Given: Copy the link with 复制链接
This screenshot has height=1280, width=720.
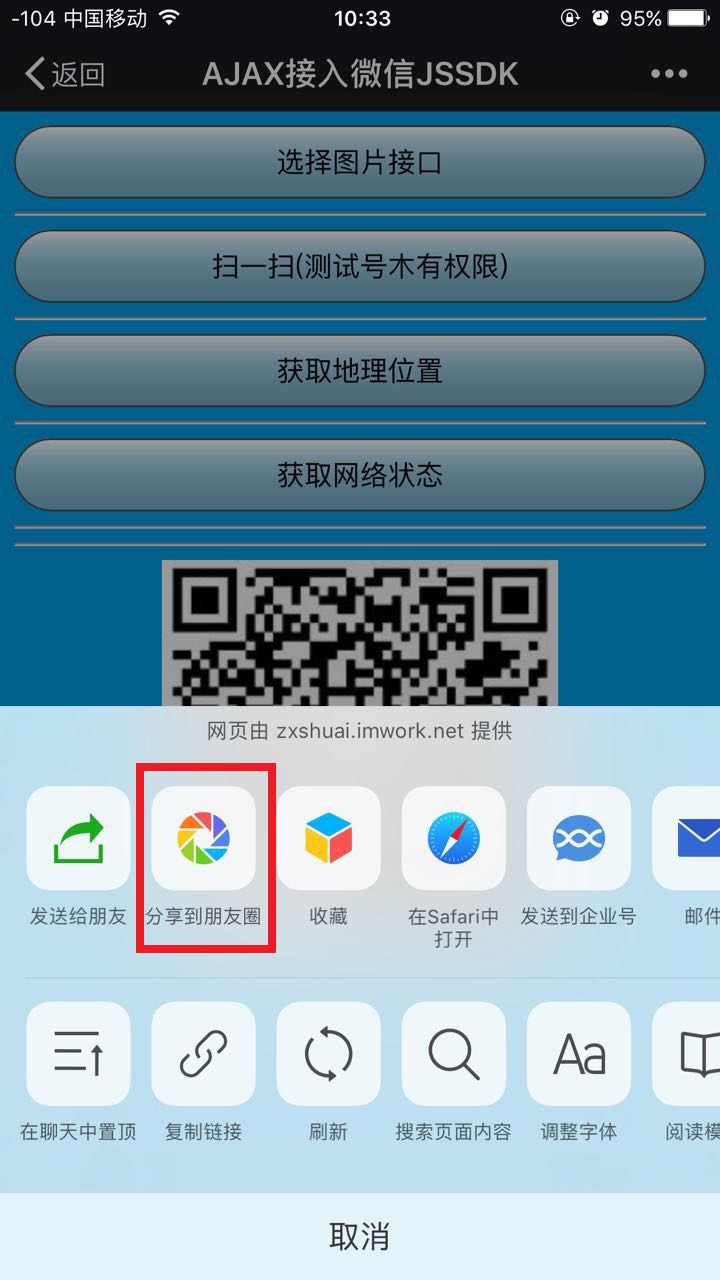Looking at the screenshot, I should pos(203,1054).
